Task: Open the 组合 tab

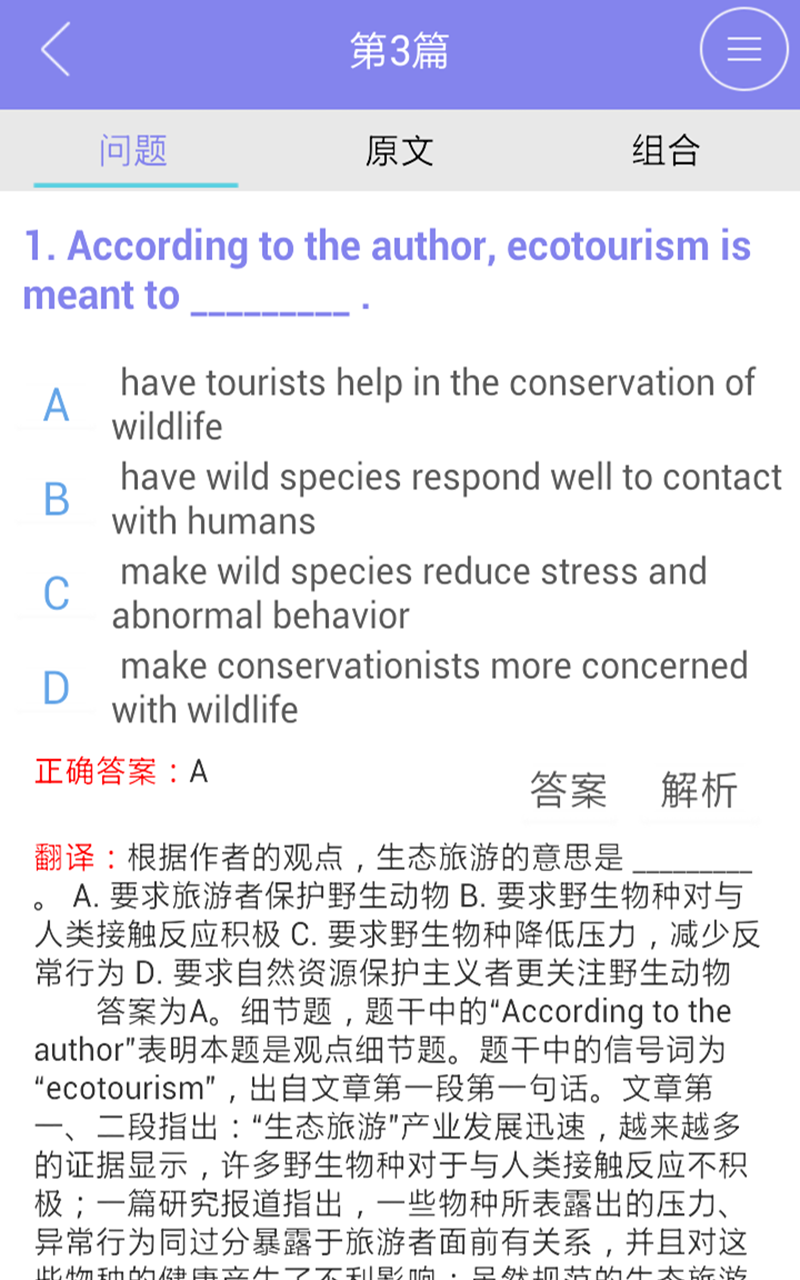Action: [665, 151]
